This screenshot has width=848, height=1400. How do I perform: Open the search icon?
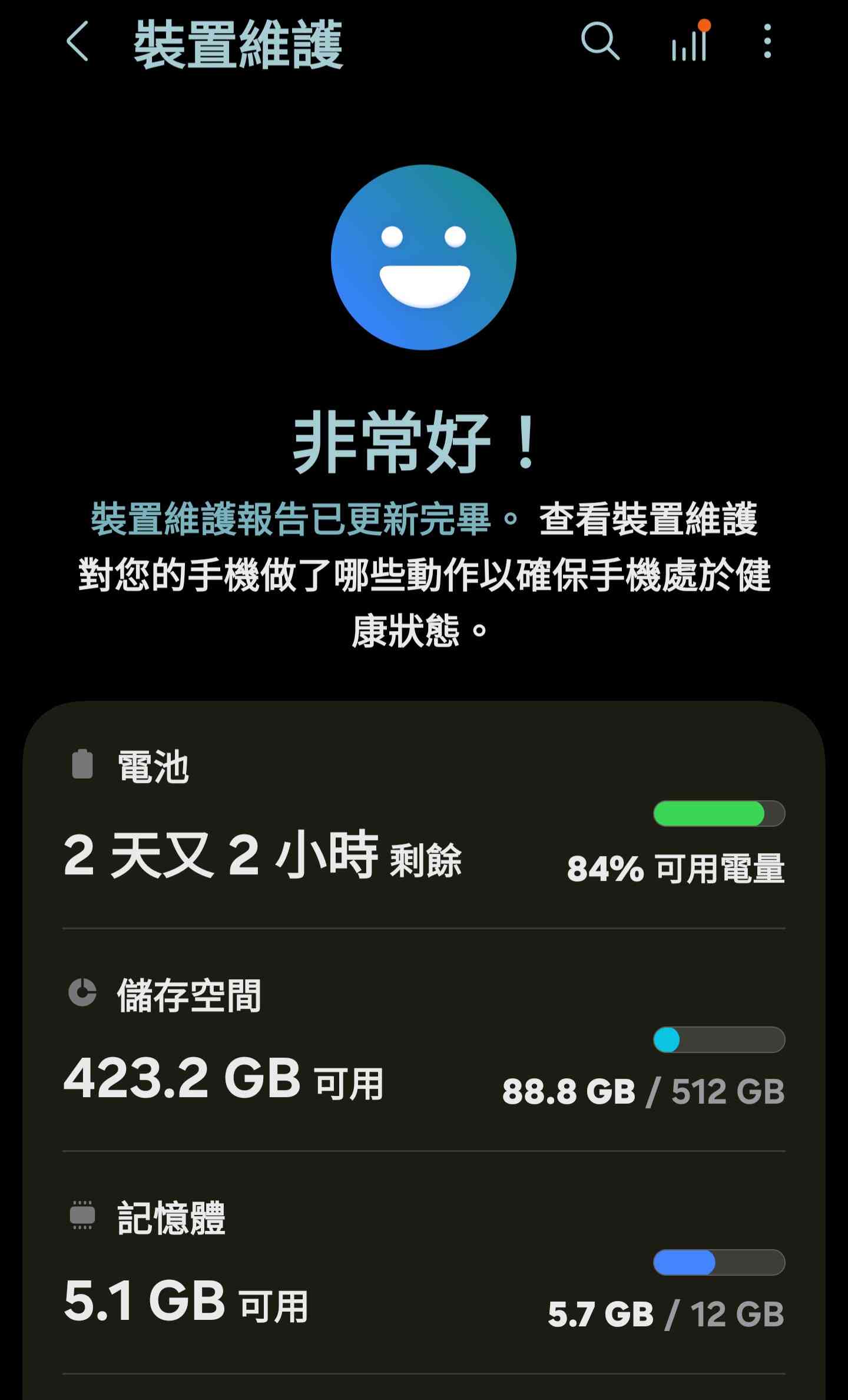pos(599,42)
